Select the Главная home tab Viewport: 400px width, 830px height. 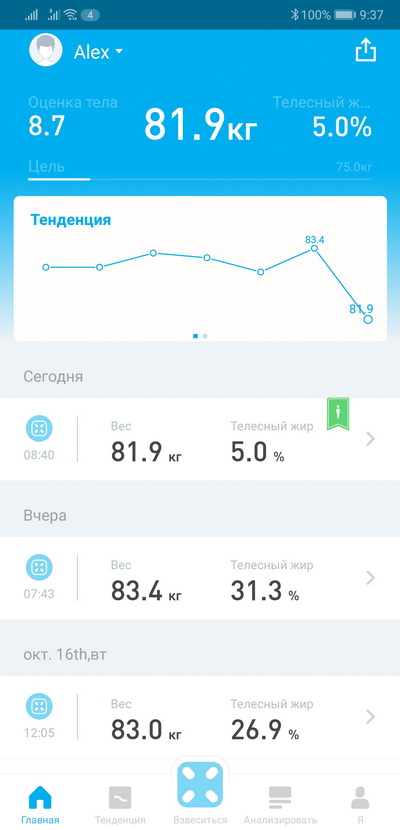point(40,805)
